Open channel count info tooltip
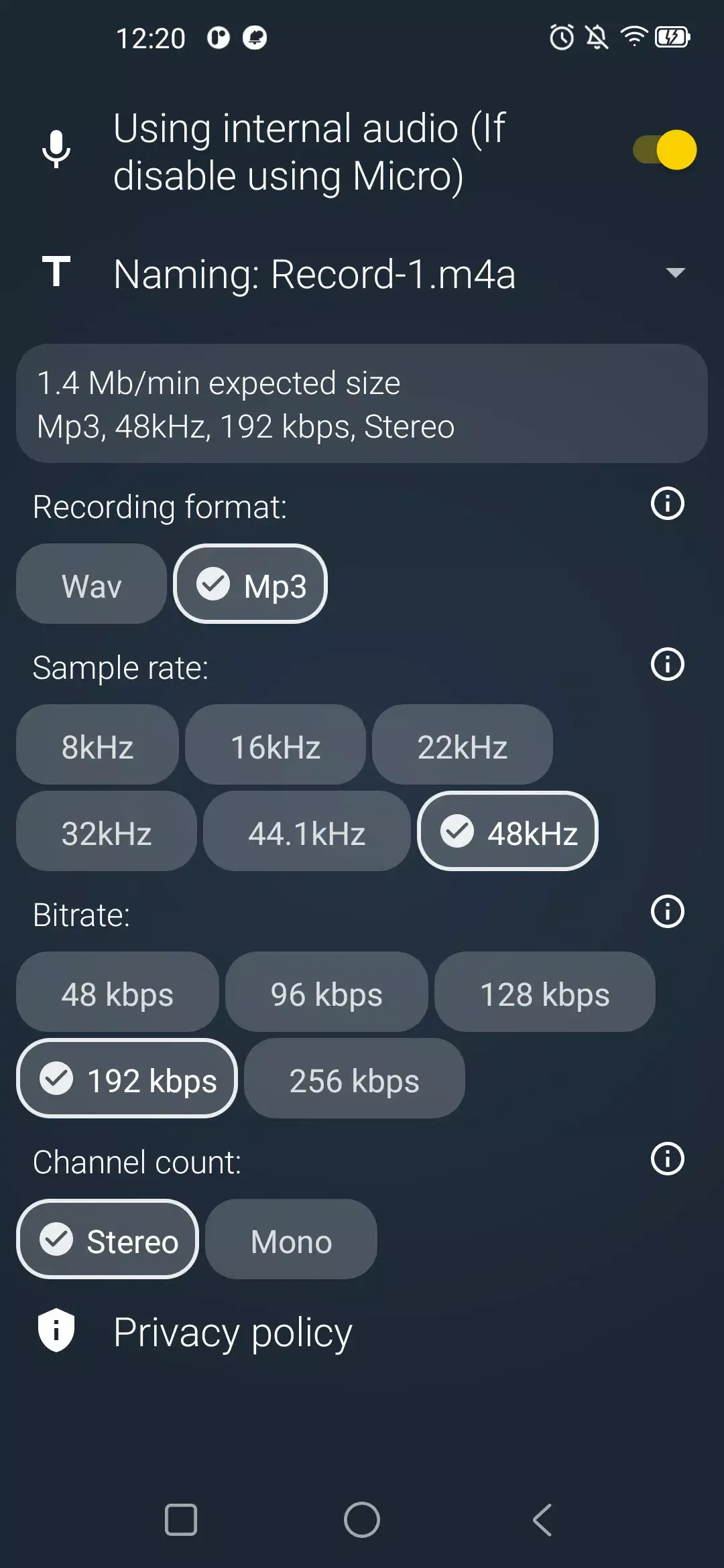 (668, 1158)
